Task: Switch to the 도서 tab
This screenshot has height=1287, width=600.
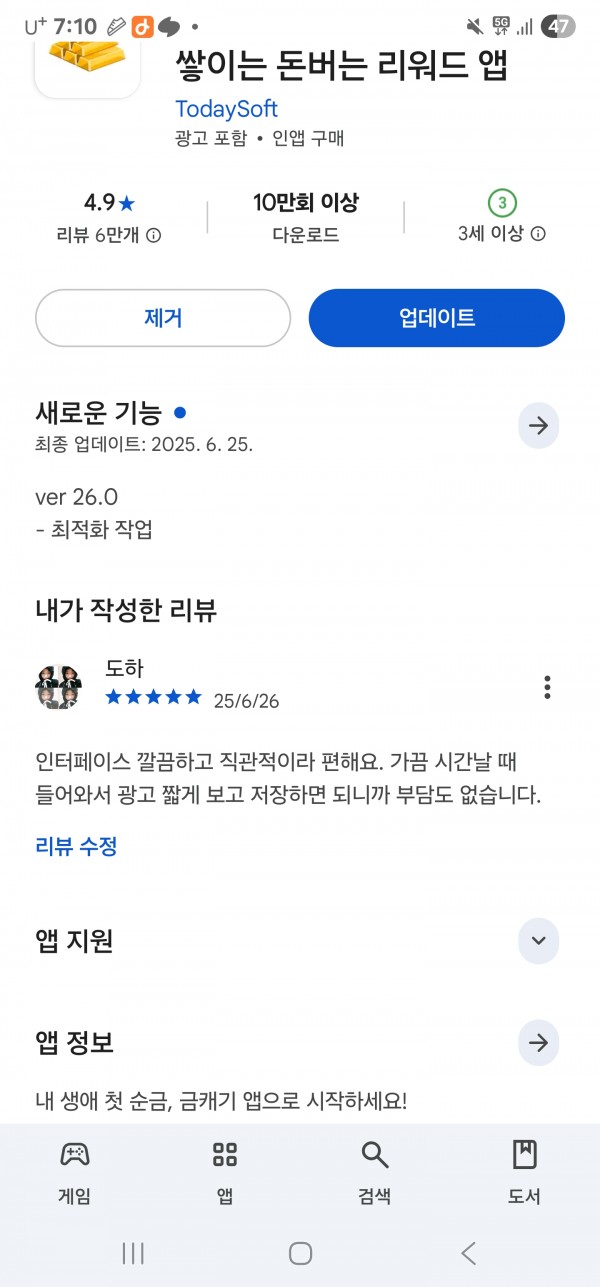Action: (525, 1173)
